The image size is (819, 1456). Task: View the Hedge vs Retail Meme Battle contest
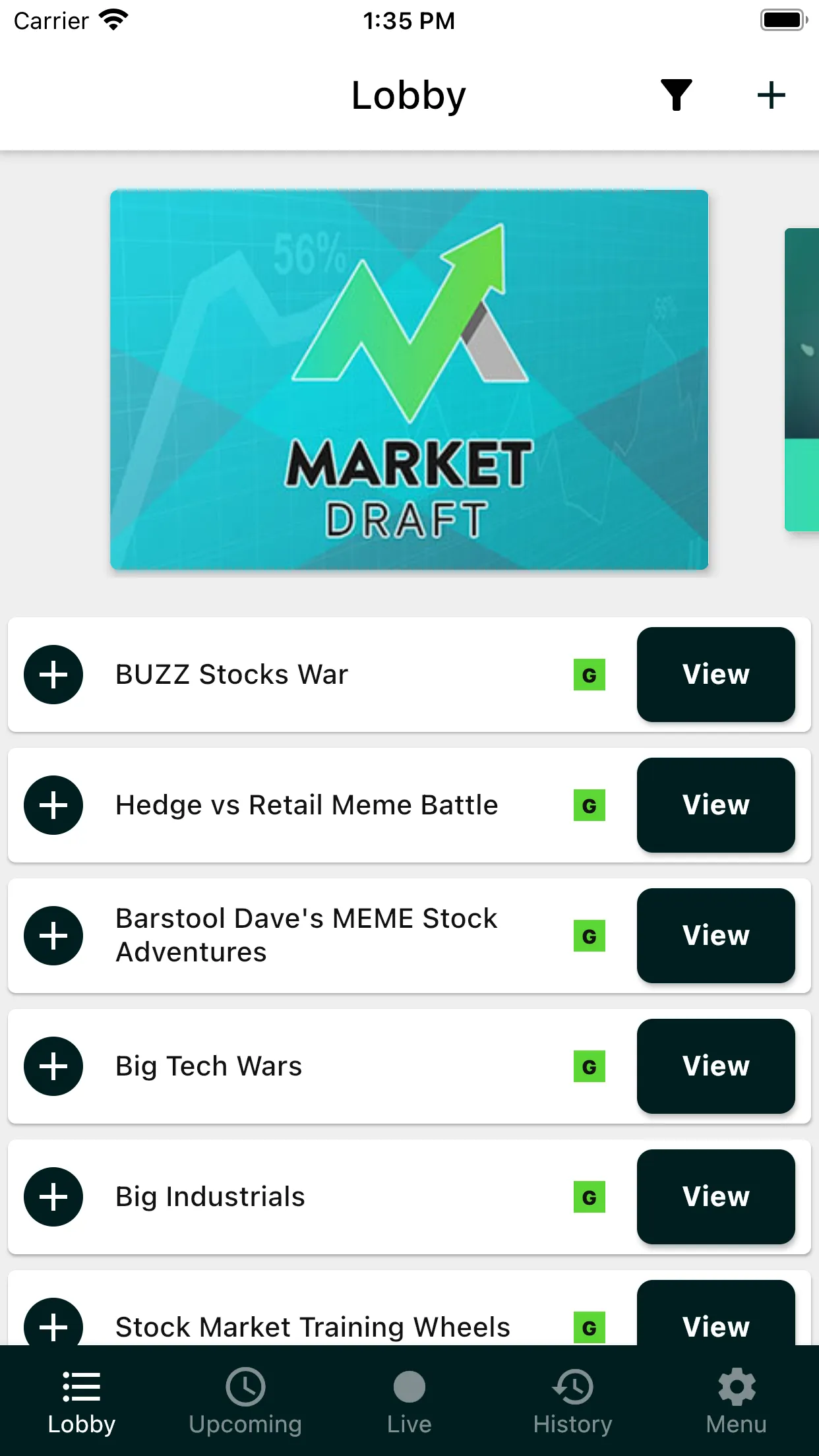pos(715,804)
